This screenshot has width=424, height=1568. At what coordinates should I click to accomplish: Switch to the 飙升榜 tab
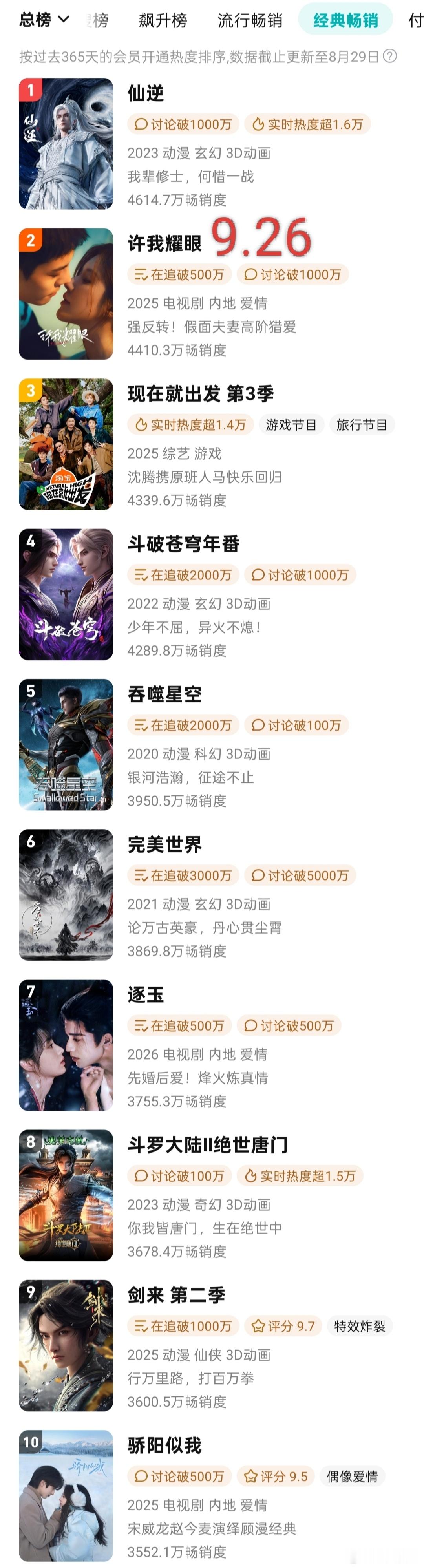tap(163, 21)
